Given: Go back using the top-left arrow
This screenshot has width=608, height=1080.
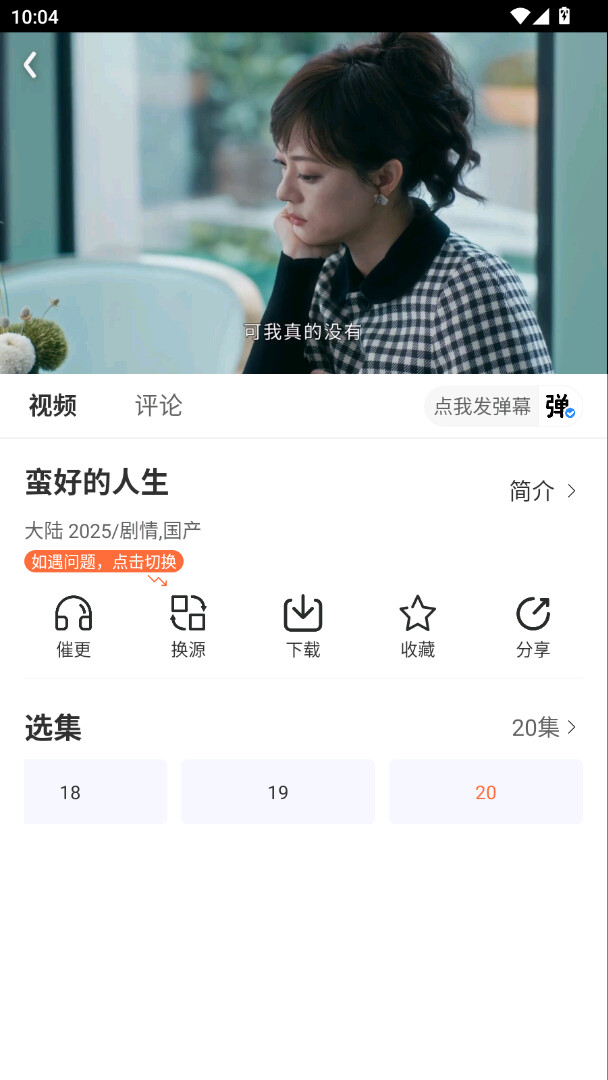Looking at the screenshot, I should pos(30,65).
